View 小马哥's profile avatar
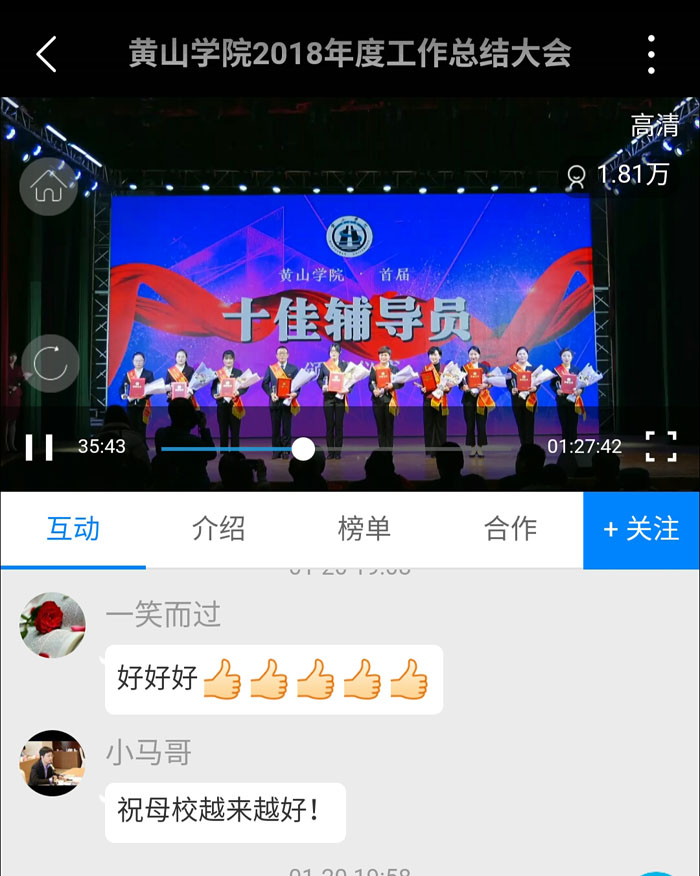 point(52,763)
